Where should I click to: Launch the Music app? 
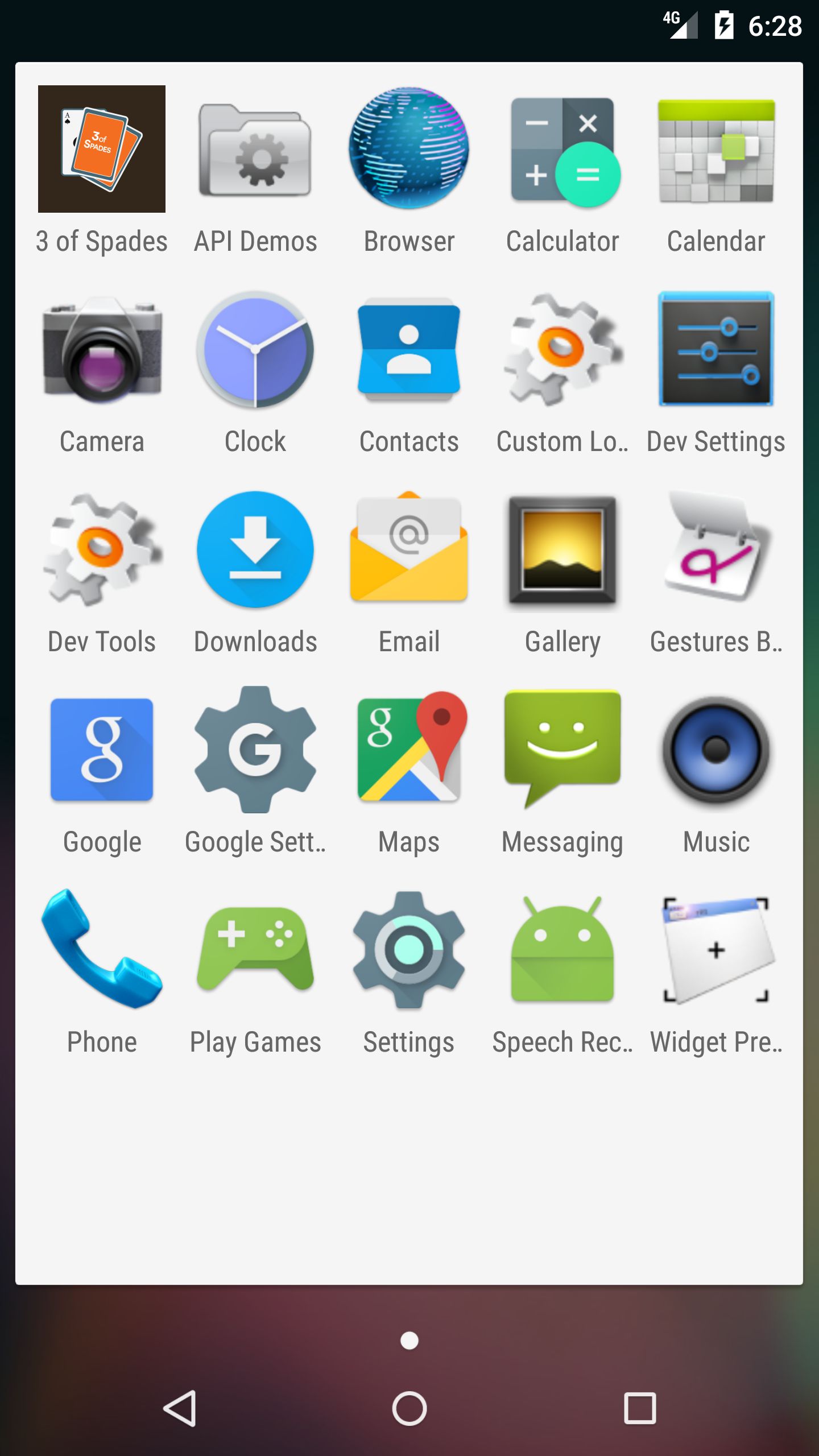[716, 750]
